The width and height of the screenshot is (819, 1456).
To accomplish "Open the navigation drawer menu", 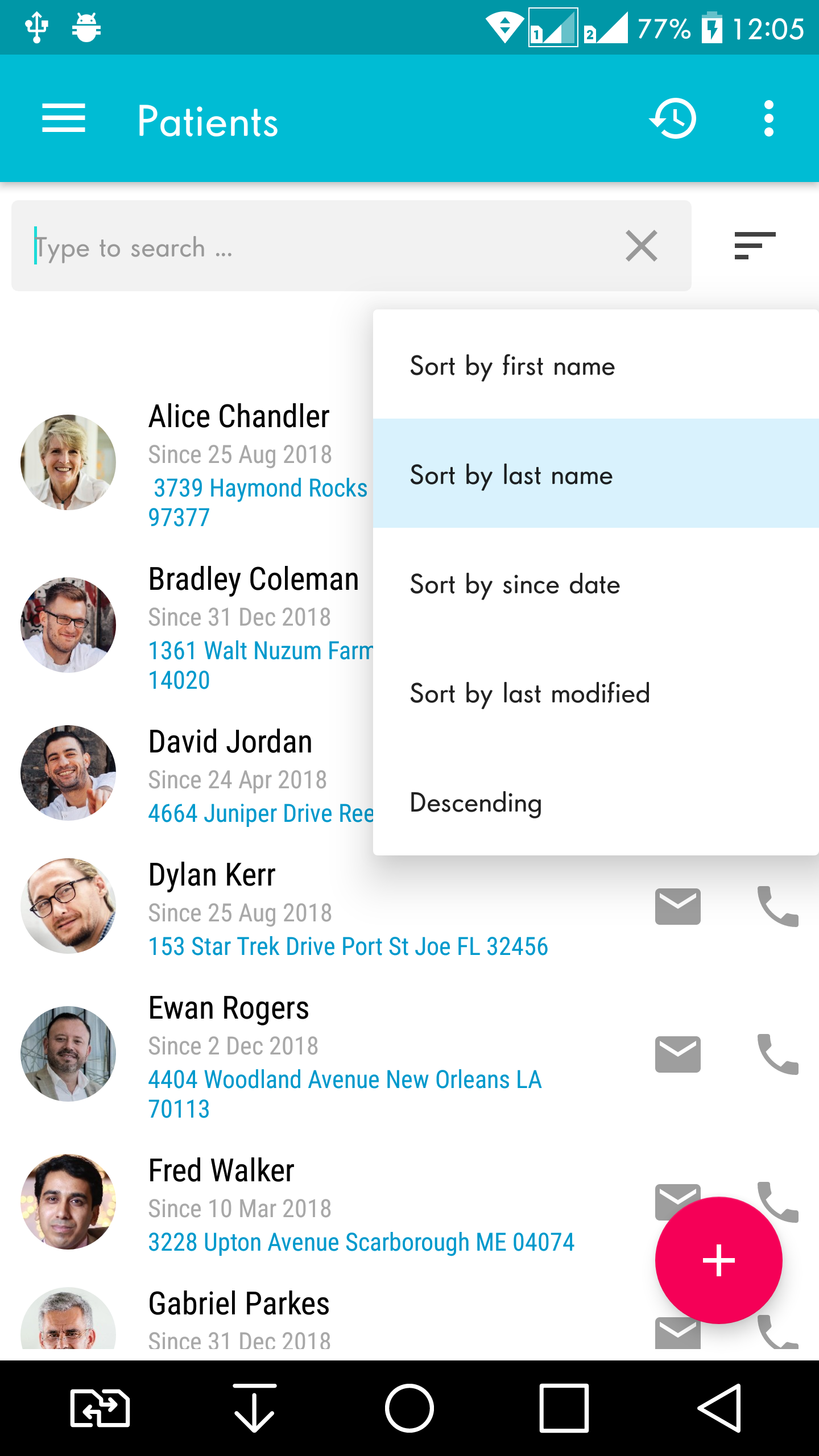I will (64, 119).
